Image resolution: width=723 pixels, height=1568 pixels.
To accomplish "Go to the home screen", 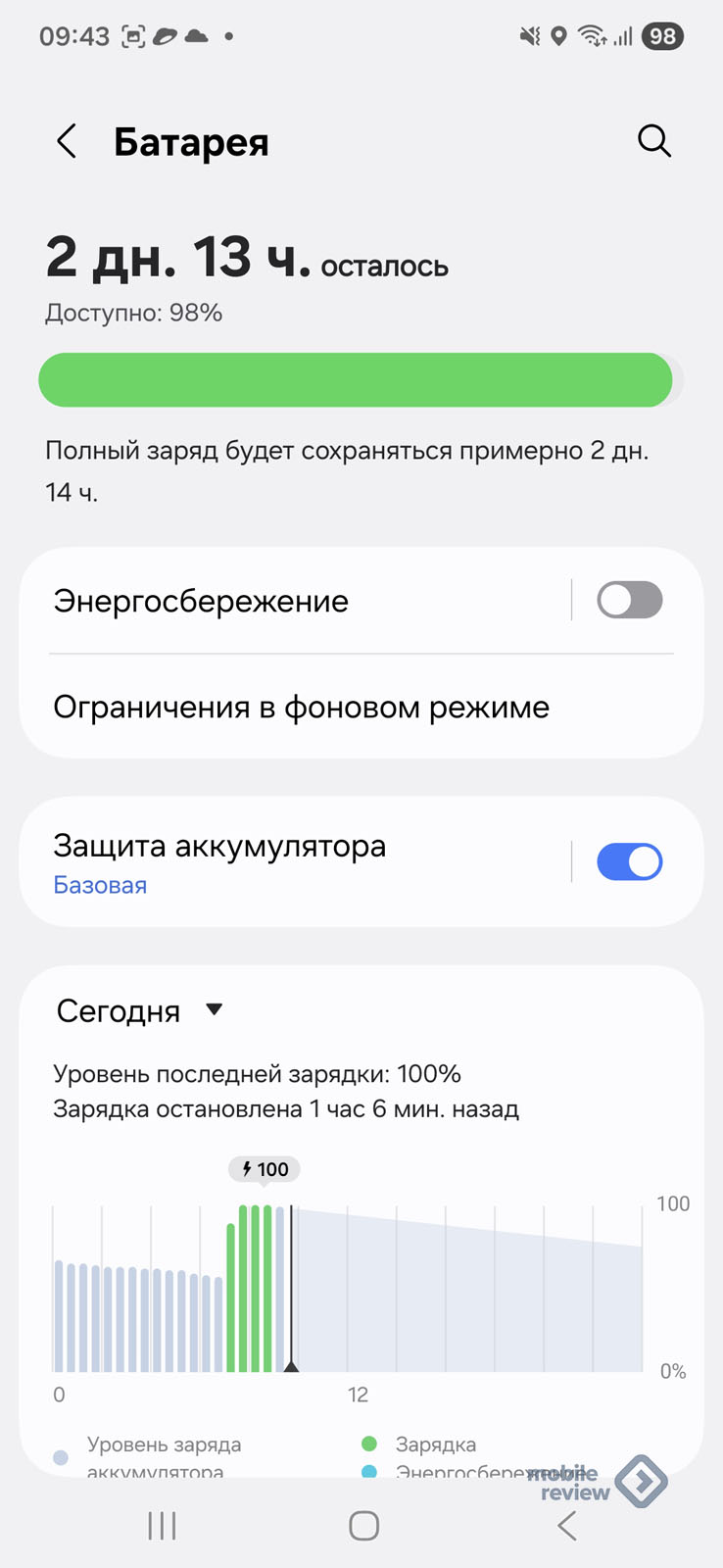I will (363, 1525).
